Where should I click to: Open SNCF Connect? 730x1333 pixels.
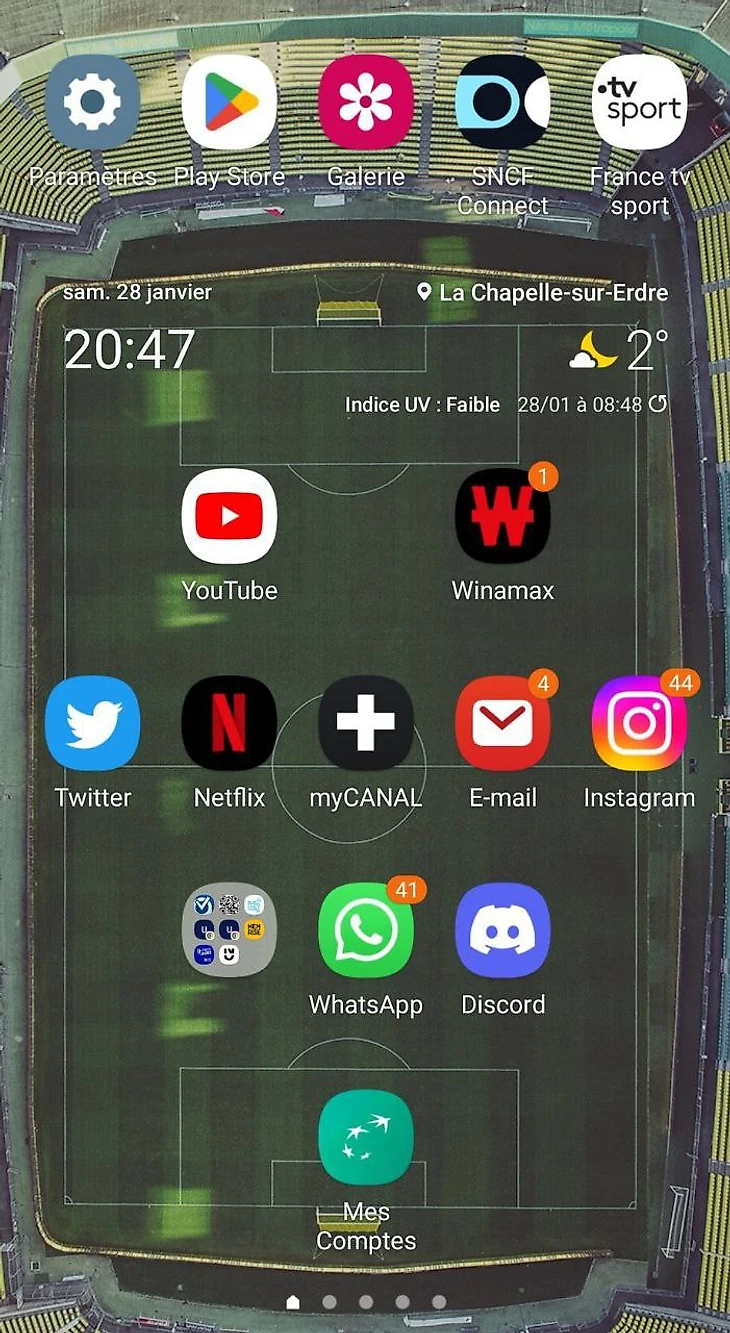pos(502,102)
